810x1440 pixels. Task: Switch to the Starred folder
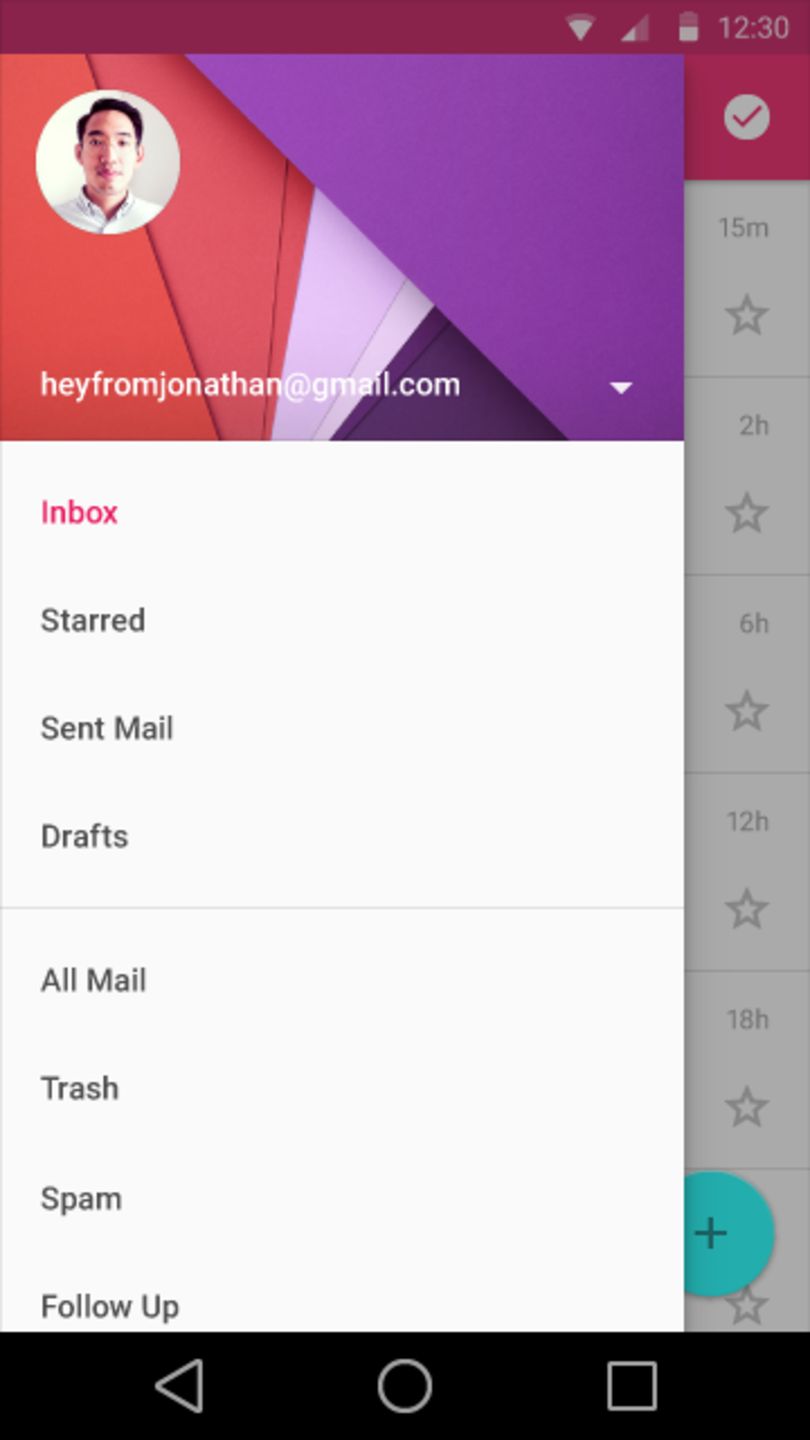92,620
